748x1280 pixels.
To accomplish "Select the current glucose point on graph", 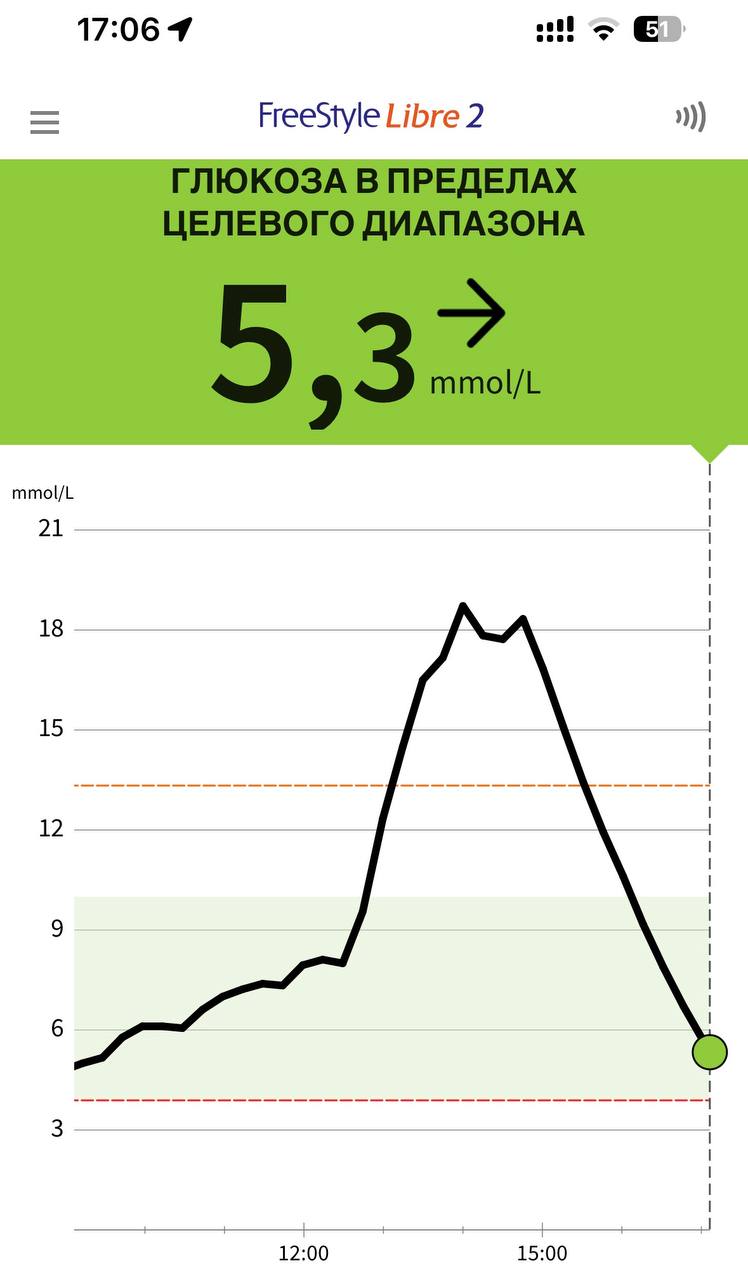I will 709,1052.
